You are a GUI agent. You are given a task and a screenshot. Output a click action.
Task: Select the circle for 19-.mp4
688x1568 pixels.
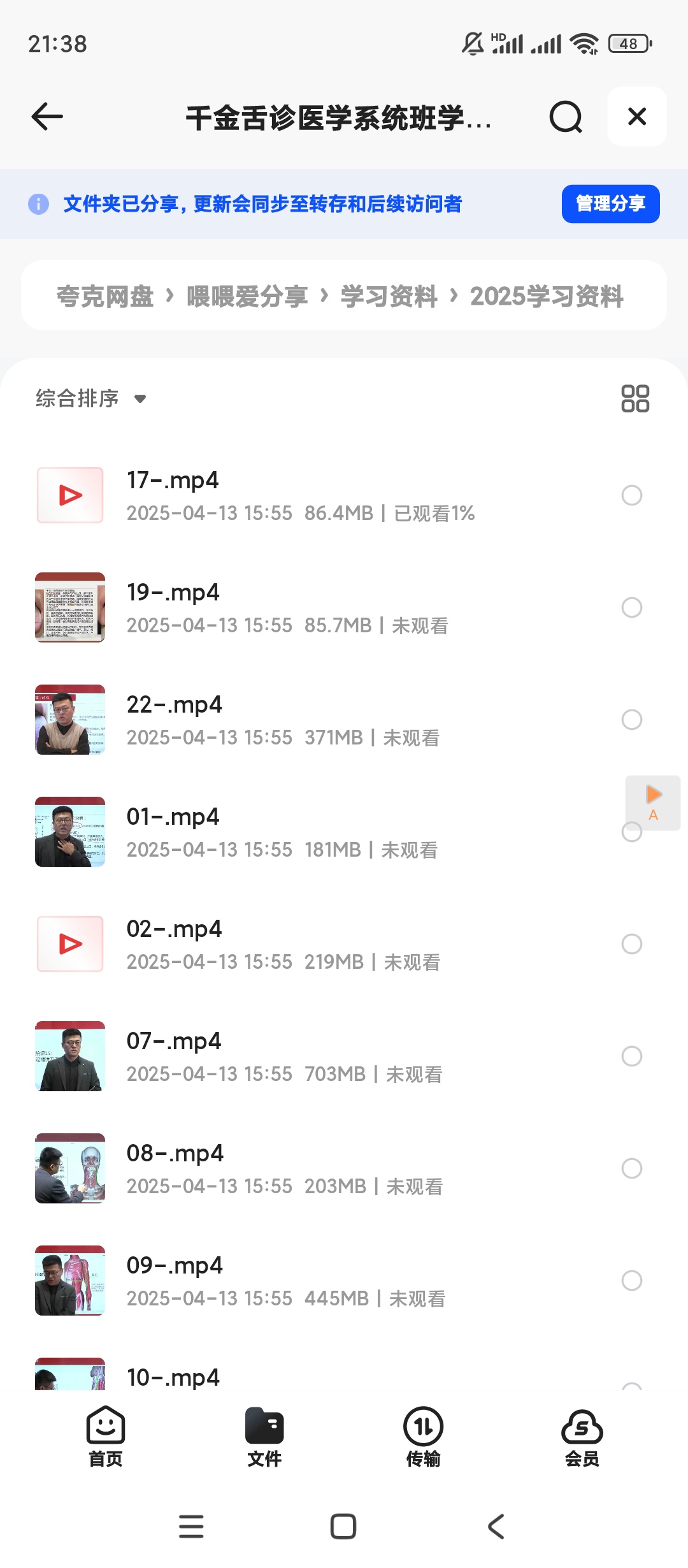(x=631, y=607)
